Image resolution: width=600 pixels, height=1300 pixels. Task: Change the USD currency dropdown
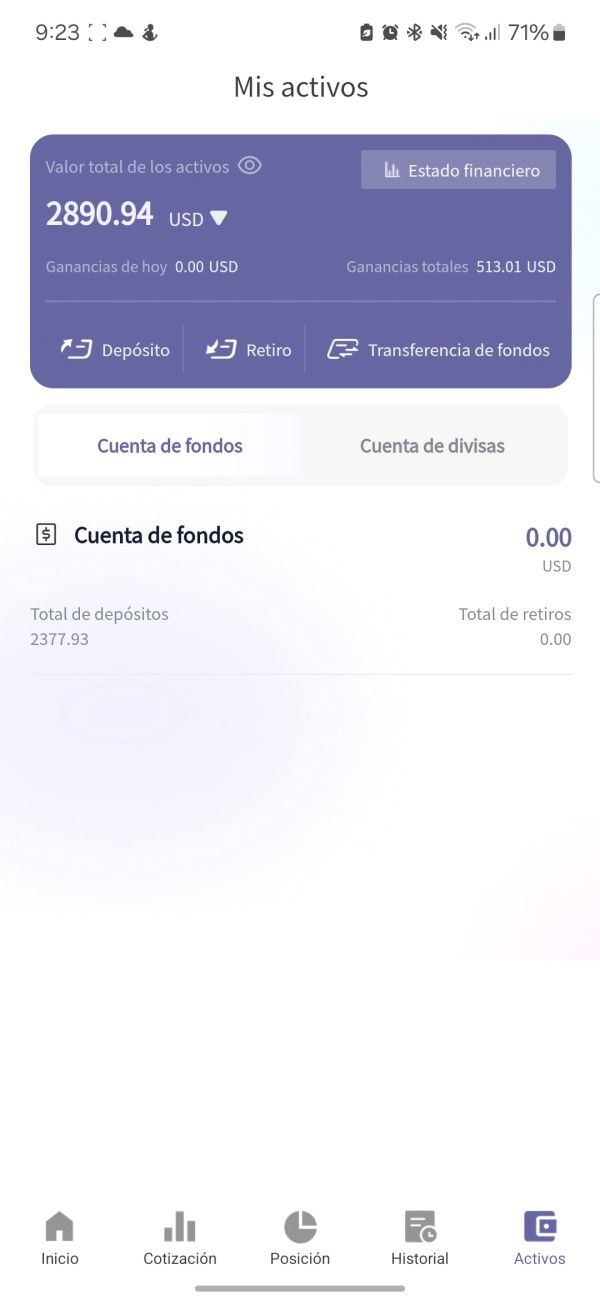click(199, 218)
